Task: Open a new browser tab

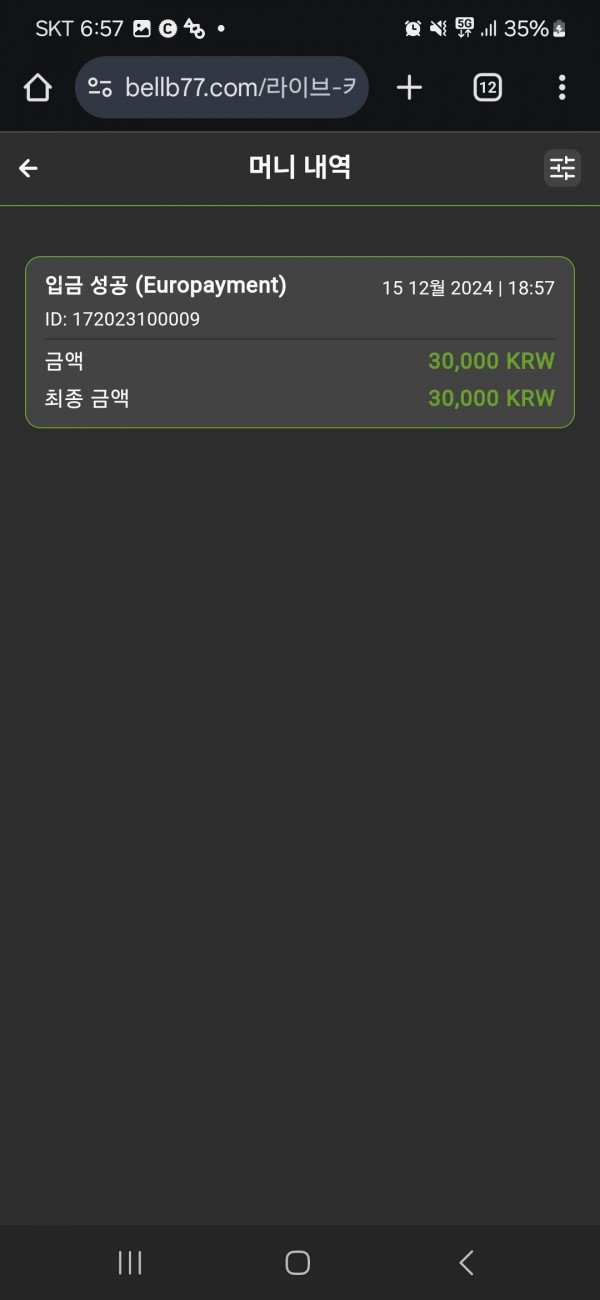Action: coord(409,88)
